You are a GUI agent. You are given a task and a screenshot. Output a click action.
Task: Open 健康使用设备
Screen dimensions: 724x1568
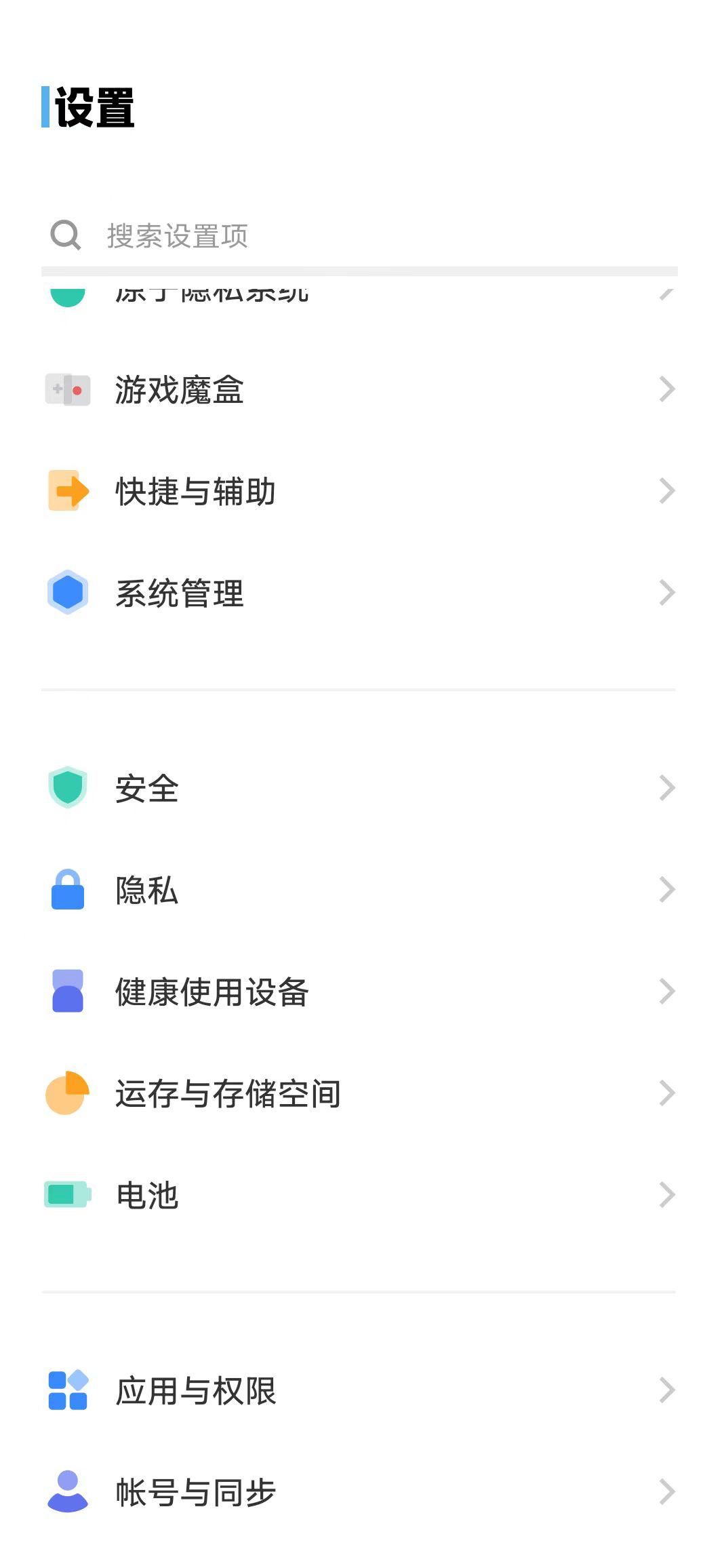click(x=359, y=992)
